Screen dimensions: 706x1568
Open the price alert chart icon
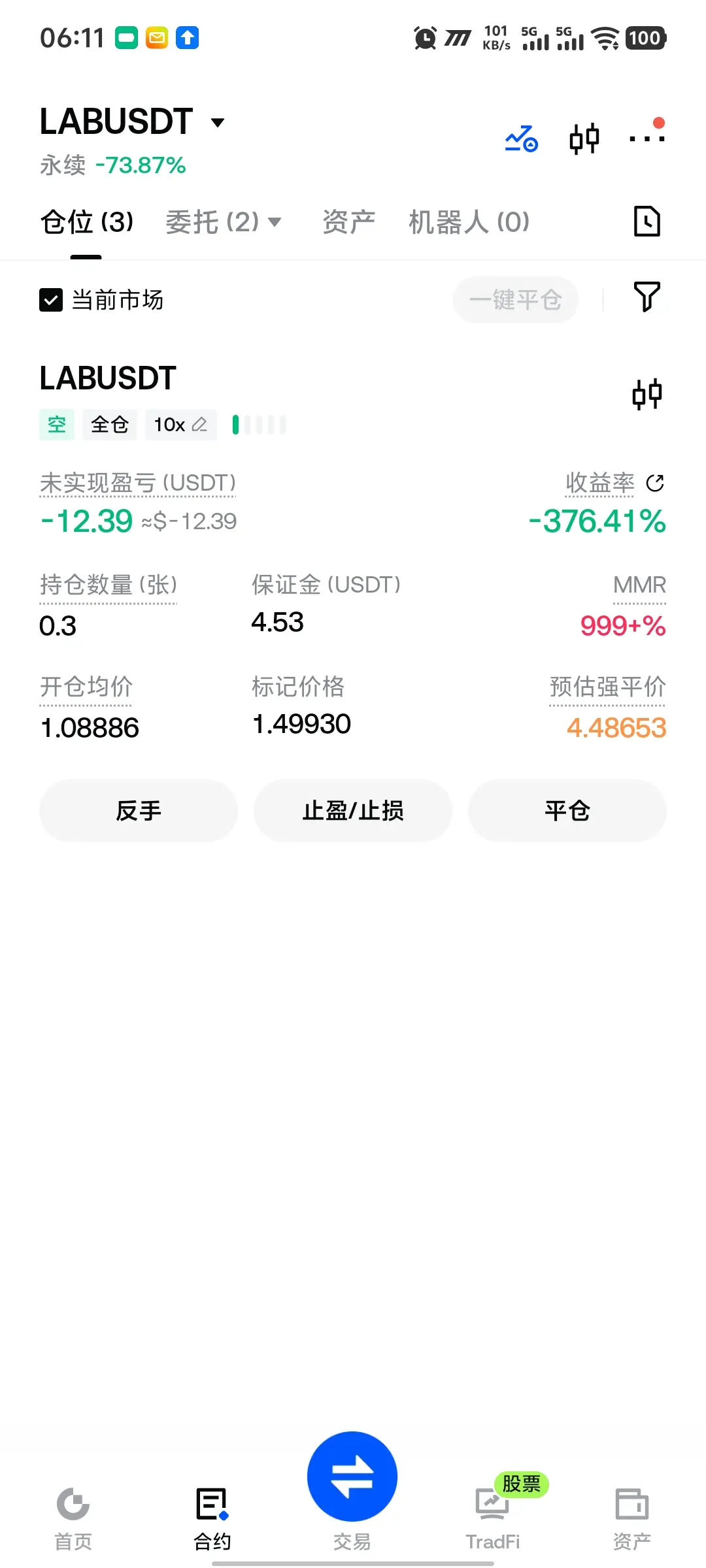click(x=521, y=139)
